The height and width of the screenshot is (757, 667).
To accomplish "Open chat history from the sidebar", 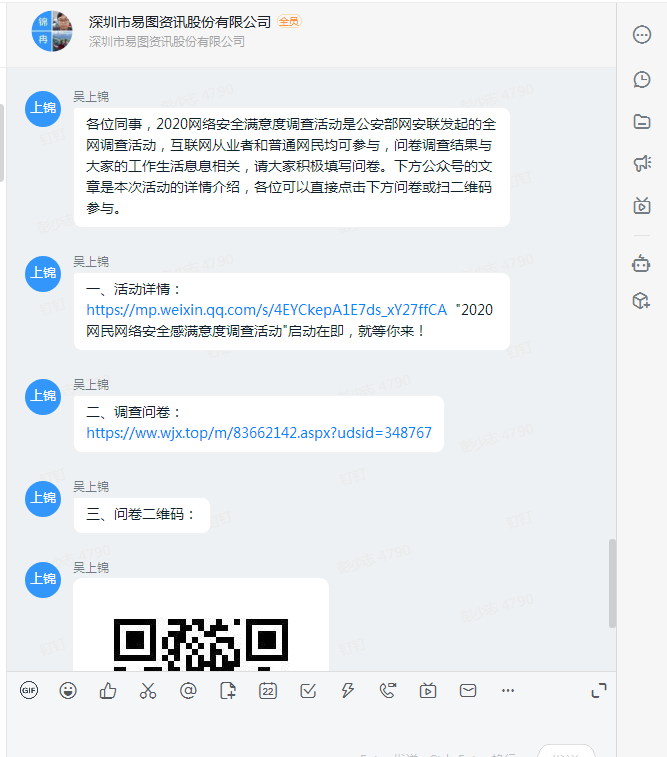I will pyautogui.click(x=642, y=79).
